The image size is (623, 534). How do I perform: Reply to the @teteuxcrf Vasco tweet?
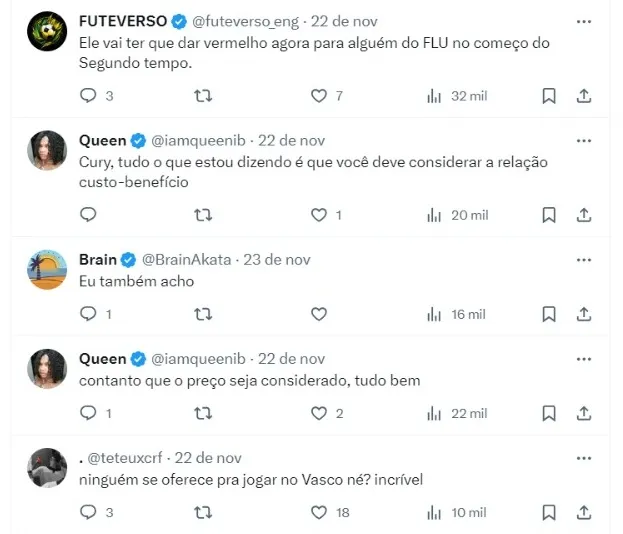point(88,512)
